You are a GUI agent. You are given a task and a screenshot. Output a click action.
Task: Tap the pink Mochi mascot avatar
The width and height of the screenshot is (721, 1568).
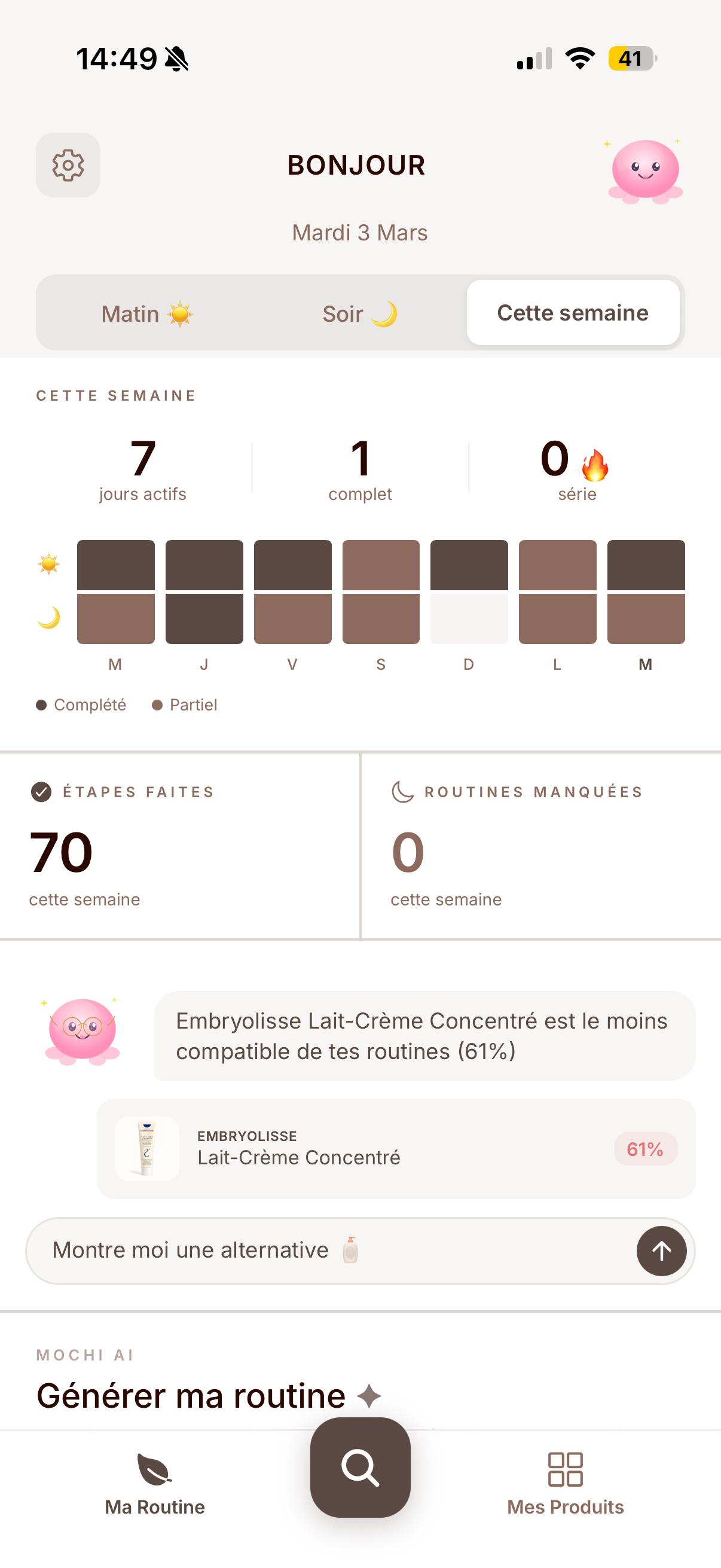[x=645, y=171]
